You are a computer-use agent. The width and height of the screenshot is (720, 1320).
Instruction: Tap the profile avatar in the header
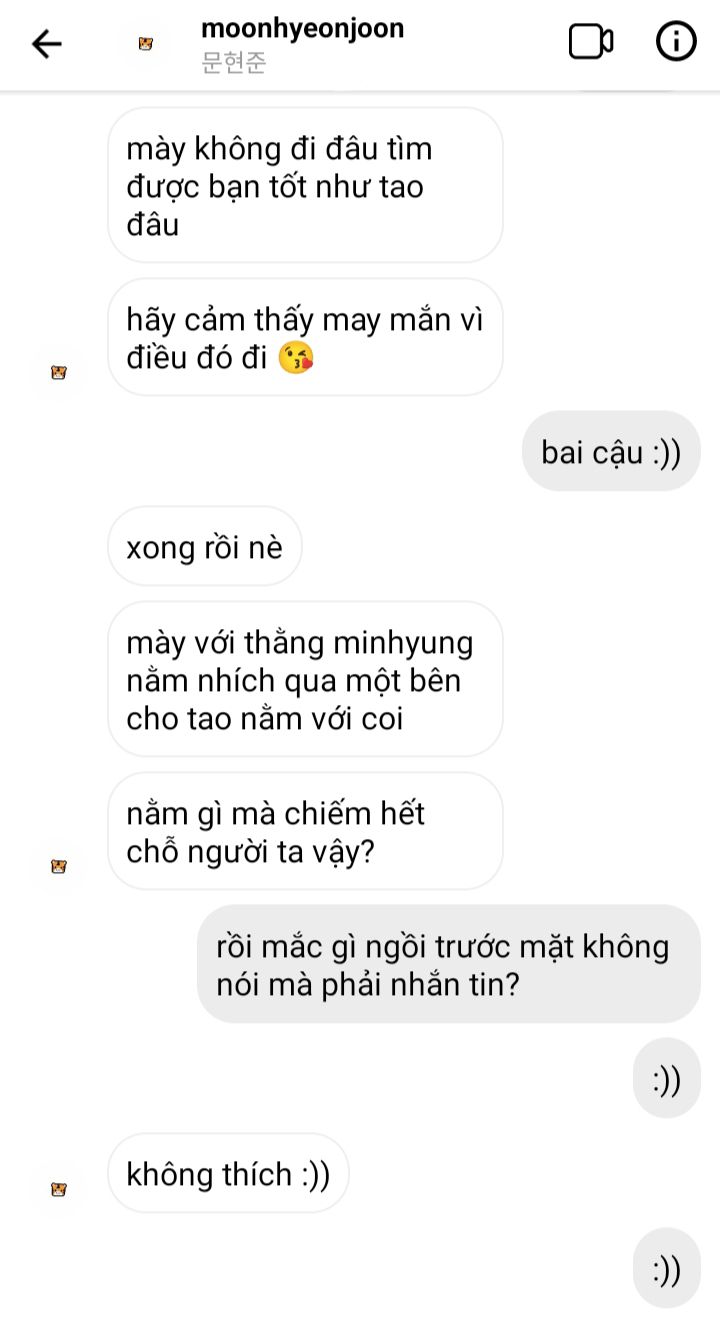146,44
